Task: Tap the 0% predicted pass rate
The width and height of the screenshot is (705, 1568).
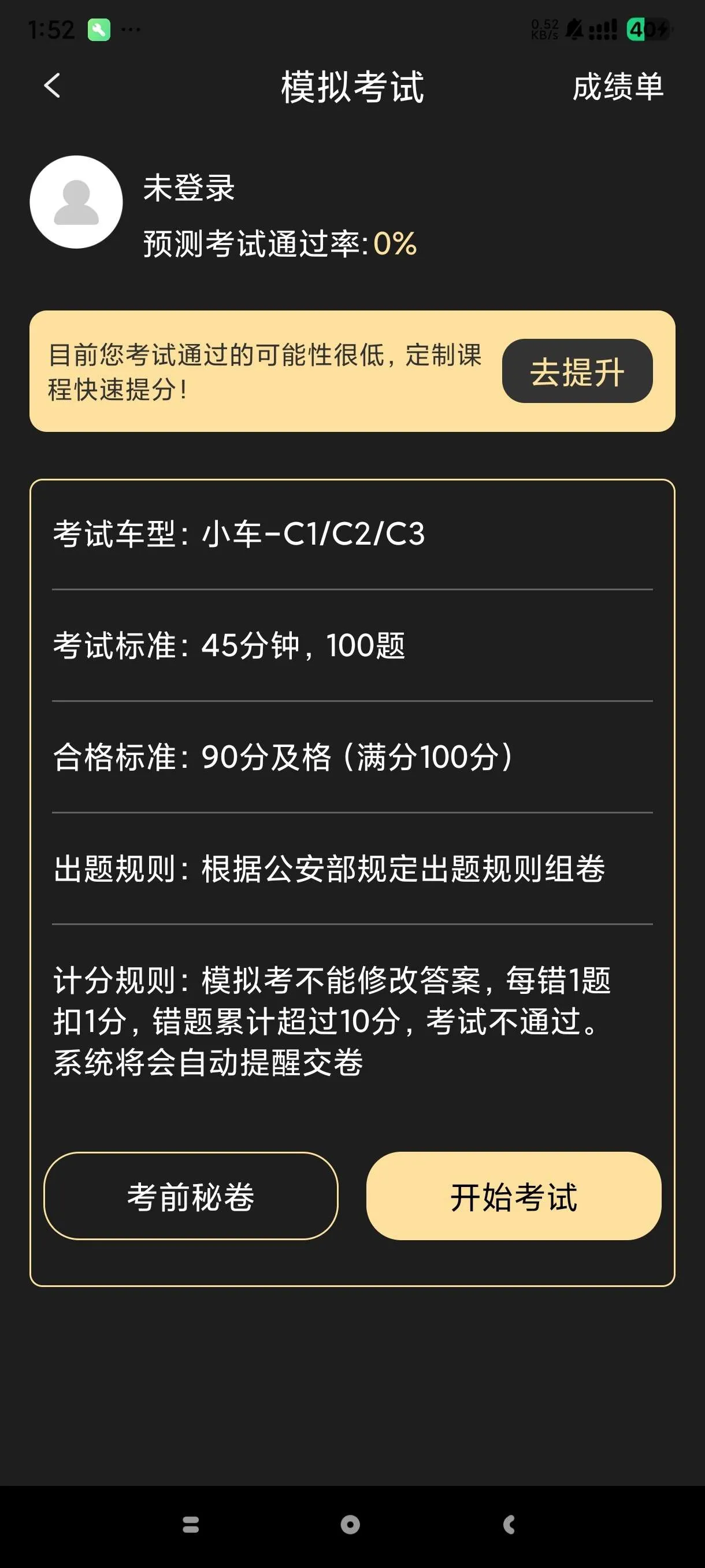Action: (395, 245)
